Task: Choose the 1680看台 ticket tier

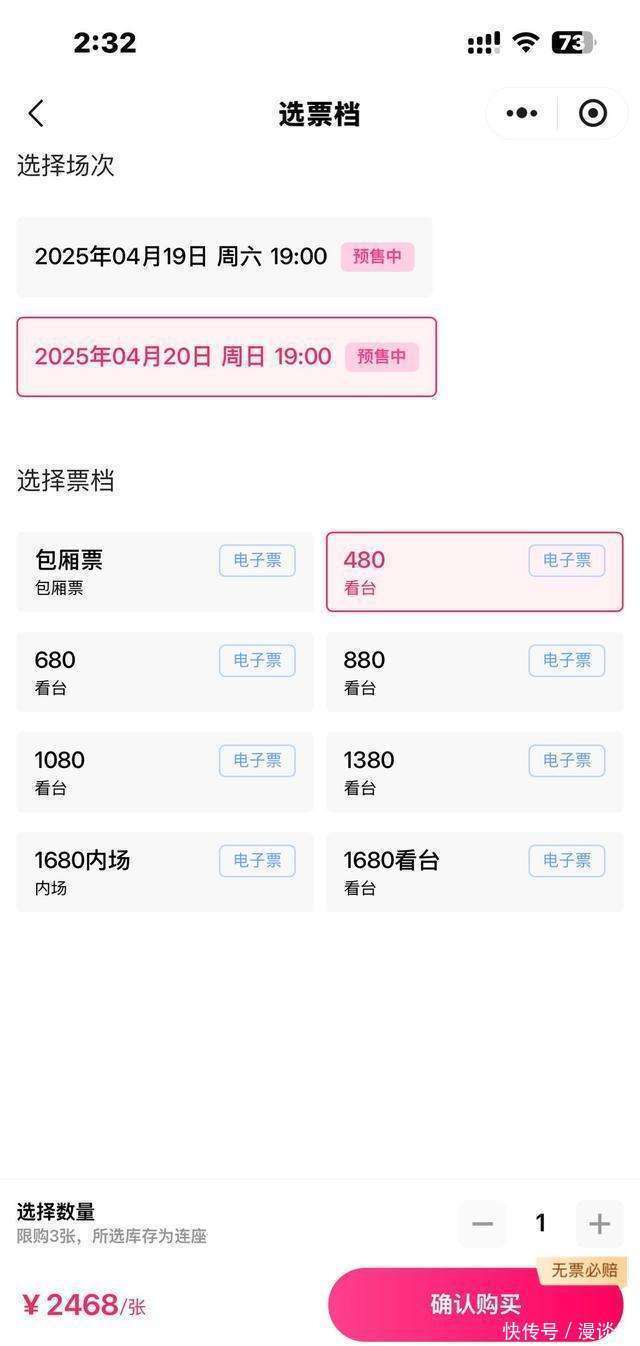Action: pos(475,872)
